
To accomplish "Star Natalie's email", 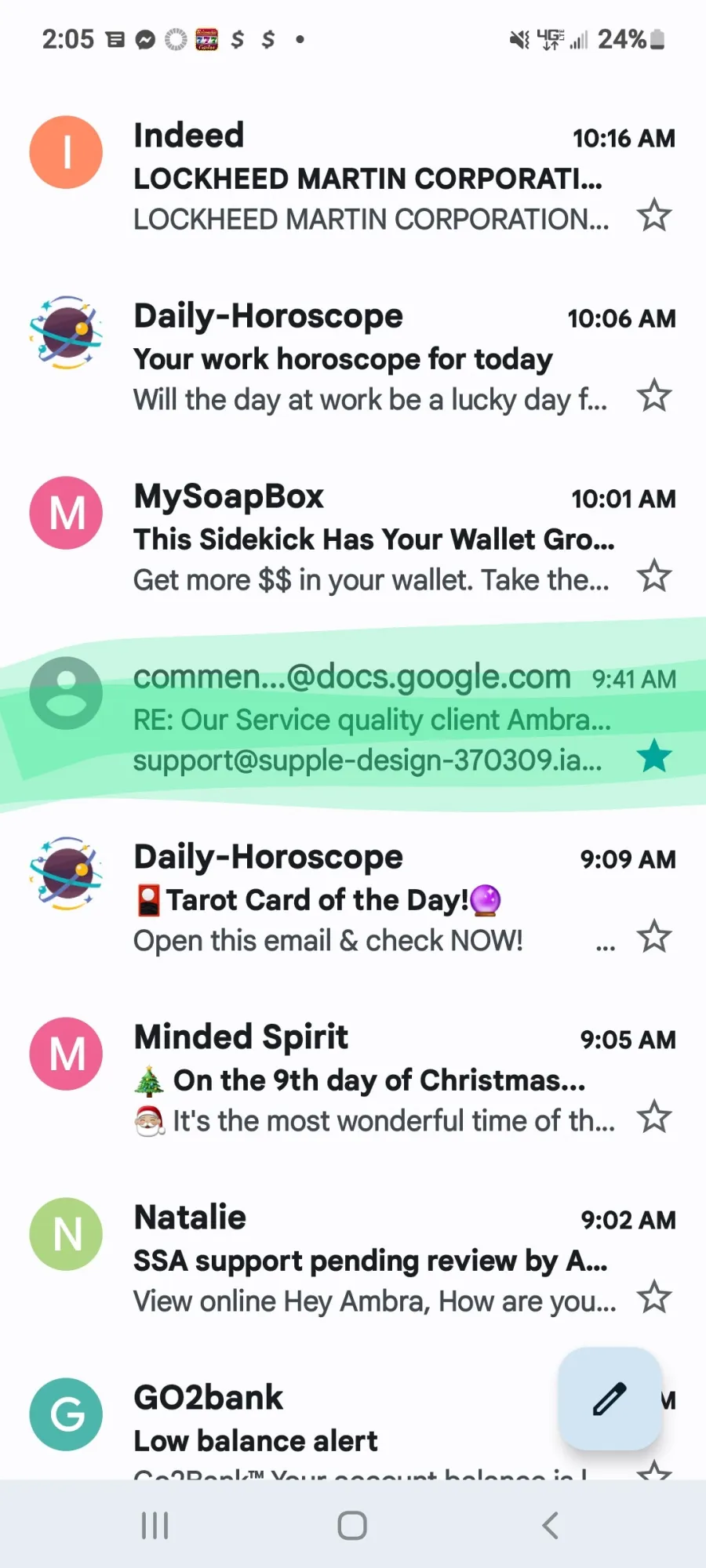I will click(x=653, y=1298).
